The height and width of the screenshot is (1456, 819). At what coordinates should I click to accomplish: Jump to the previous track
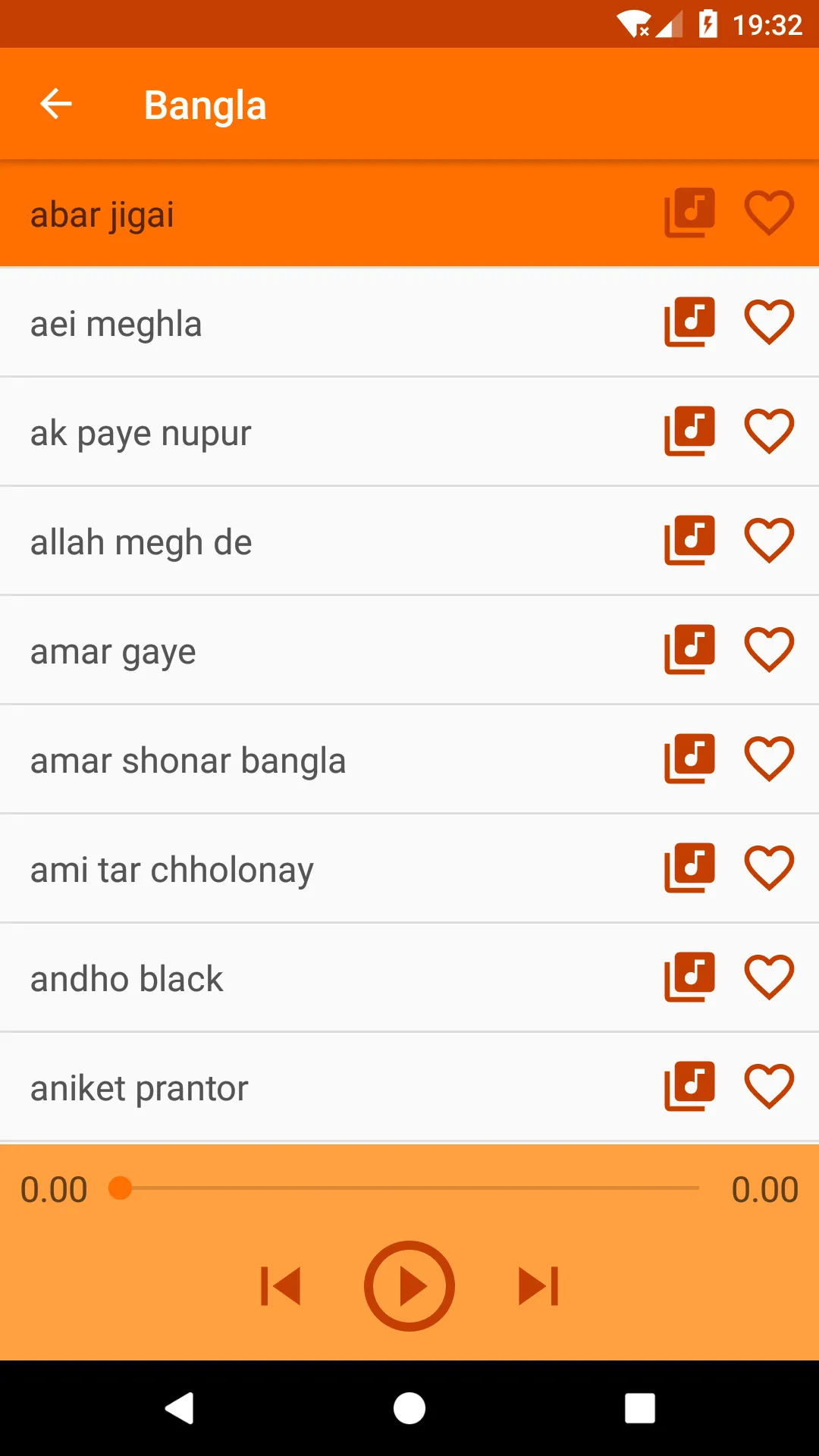click(x=281, y=1286)
